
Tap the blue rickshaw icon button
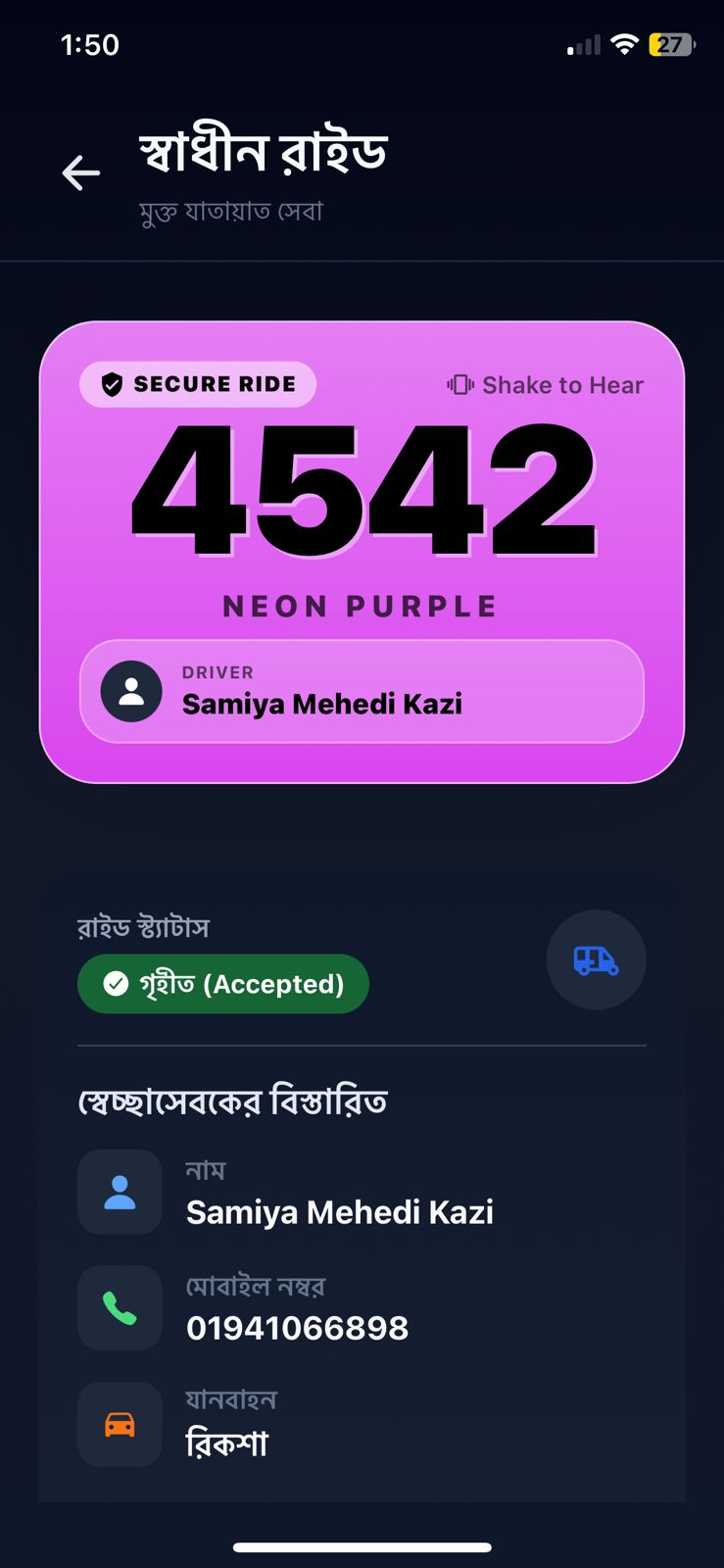click(x=596, y=960)
